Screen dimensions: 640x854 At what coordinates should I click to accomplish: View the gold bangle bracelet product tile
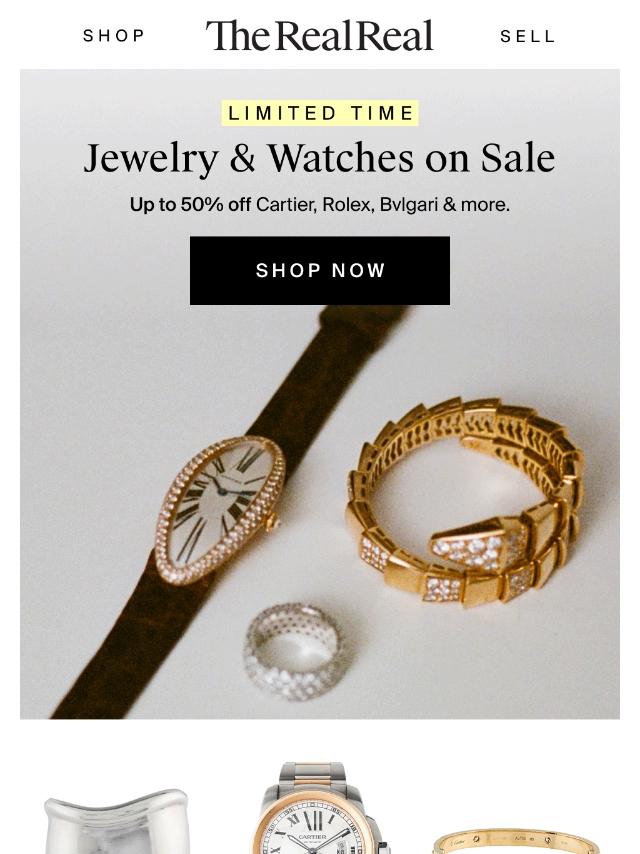point(515,839)
